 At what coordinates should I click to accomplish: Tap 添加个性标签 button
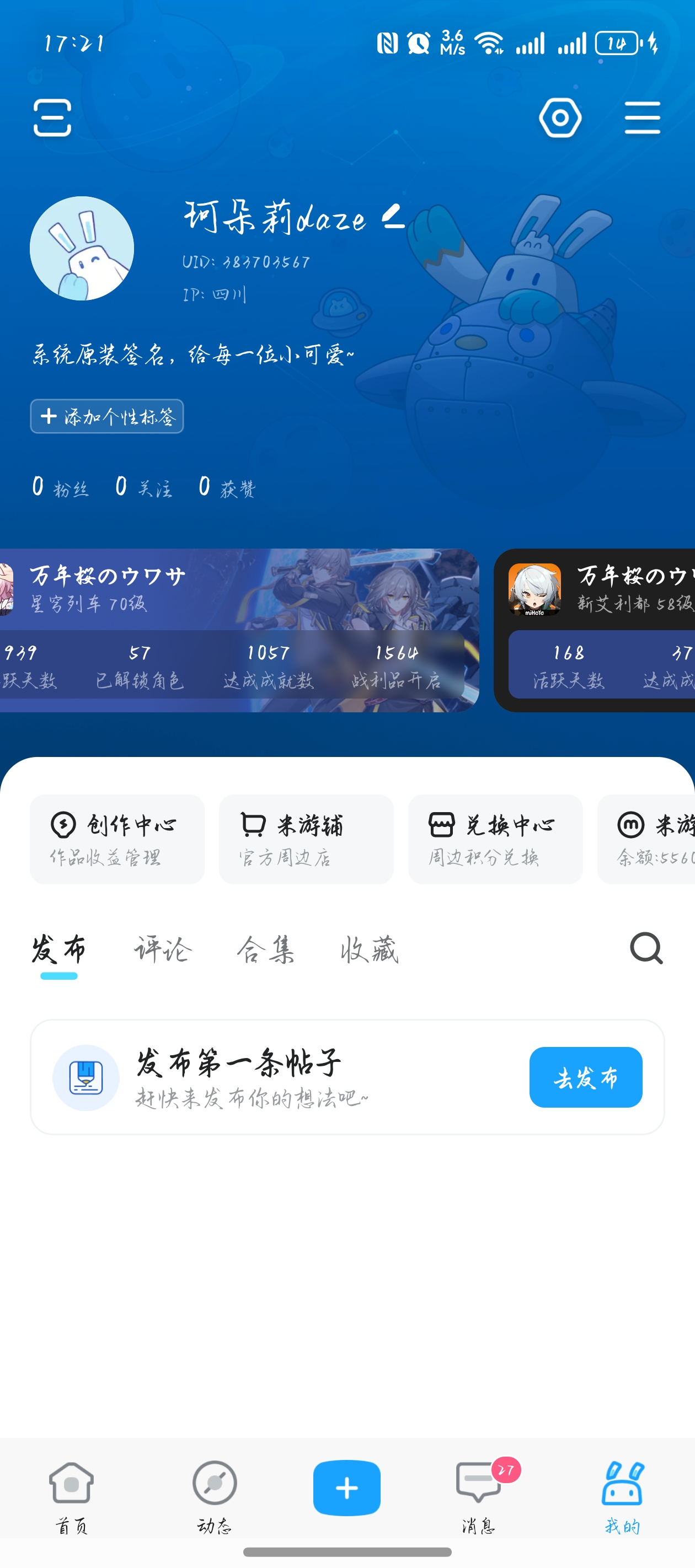[107, 416]
